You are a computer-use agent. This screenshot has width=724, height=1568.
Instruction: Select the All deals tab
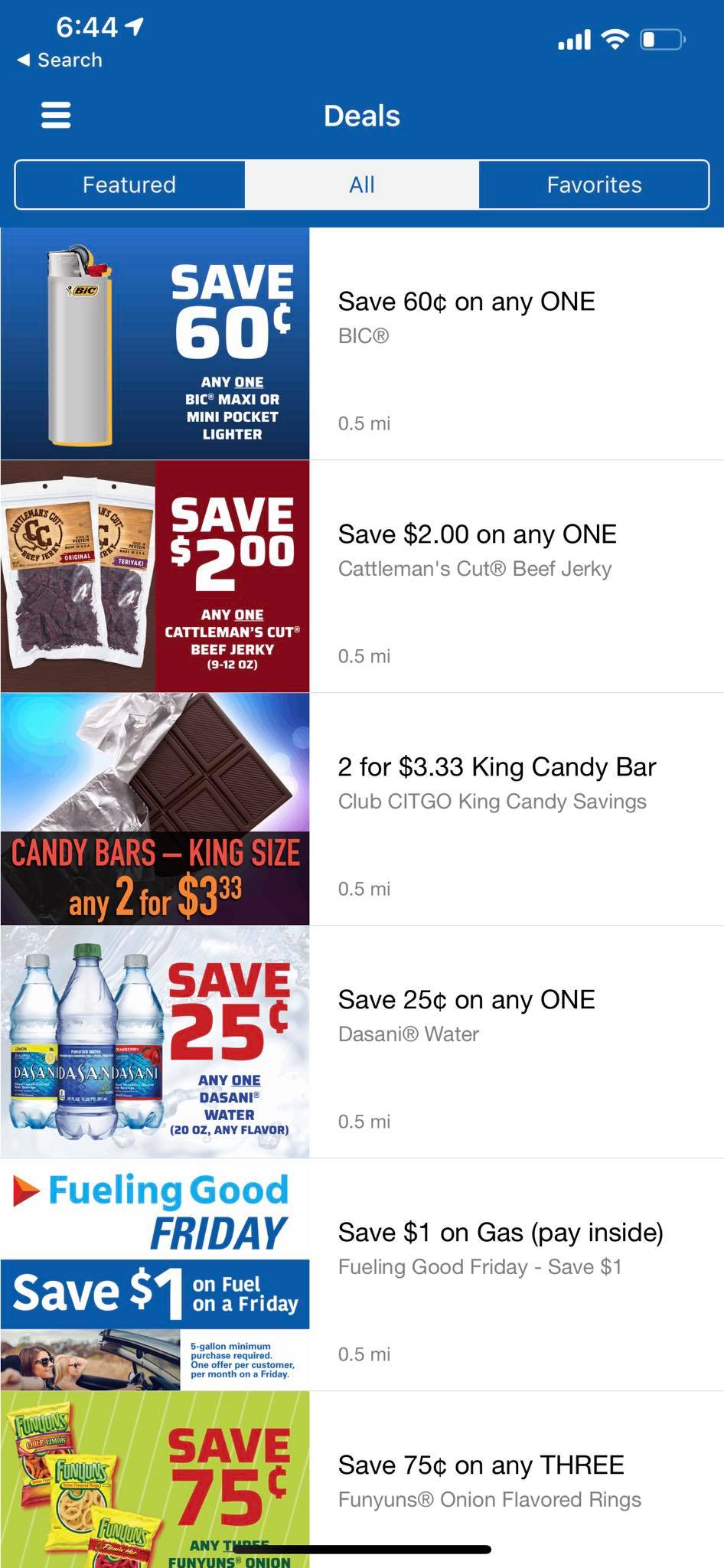click(362, 185)
